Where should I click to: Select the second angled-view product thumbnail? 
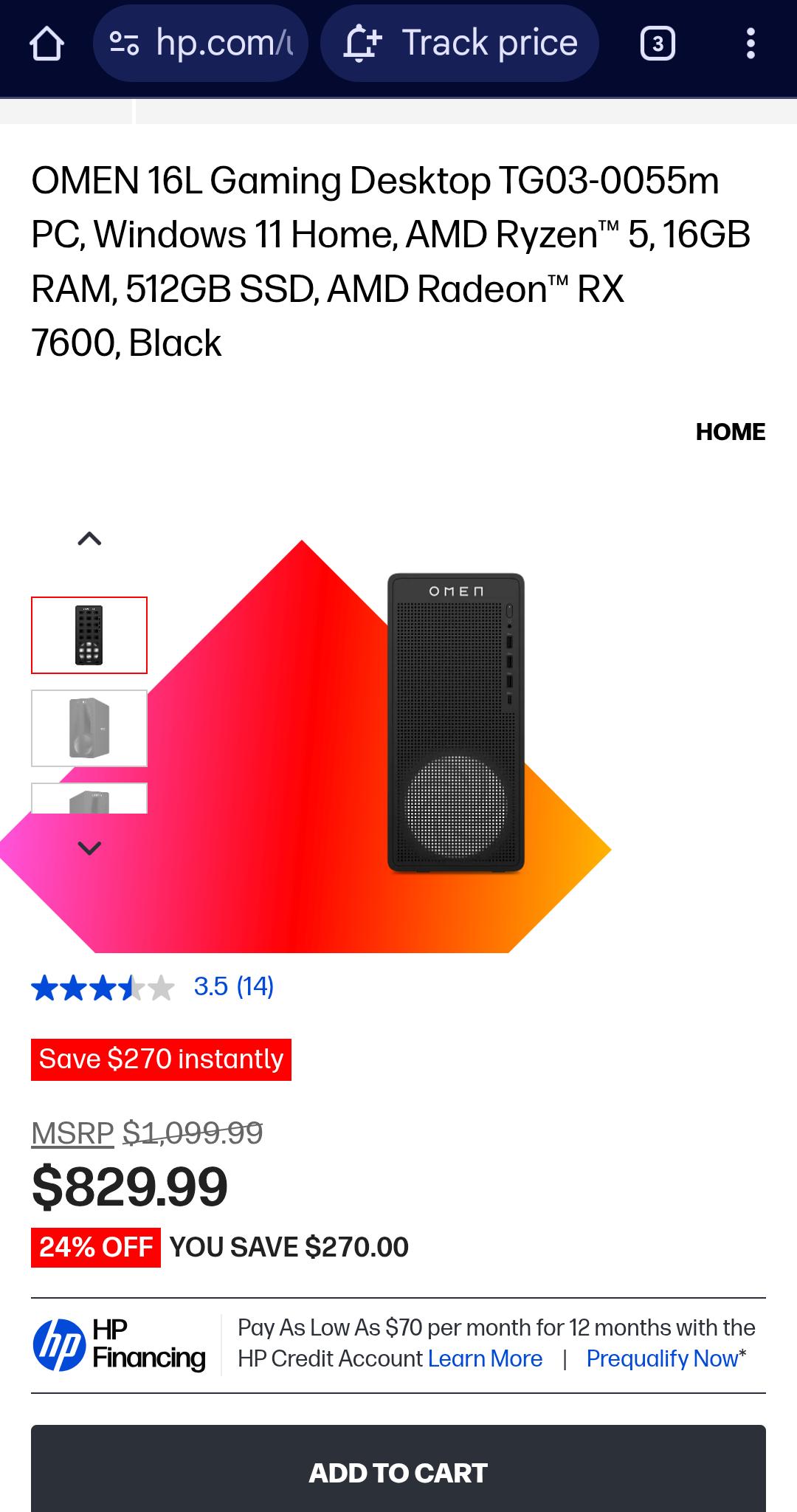89,728
